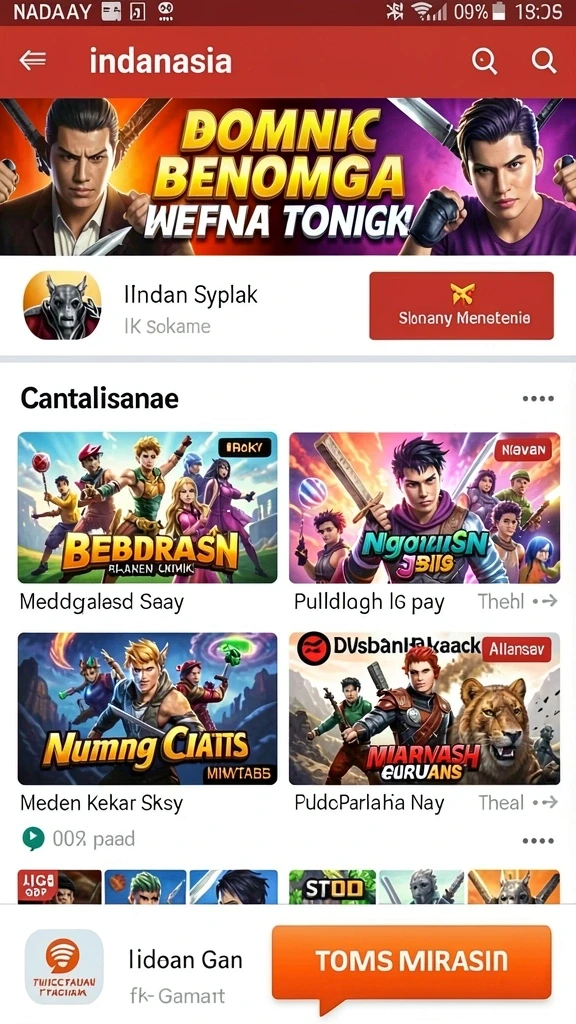
Task: Open the Miarvash Euruans game card
Action: click(x=424, y=709)
